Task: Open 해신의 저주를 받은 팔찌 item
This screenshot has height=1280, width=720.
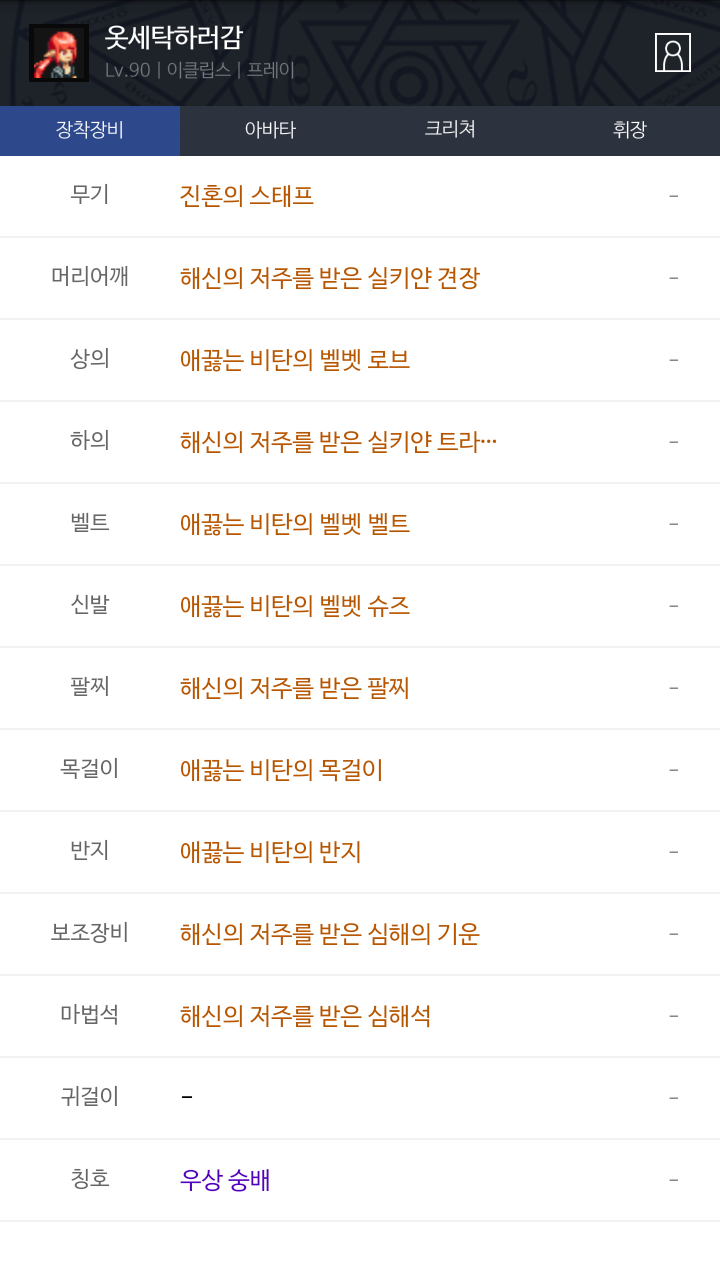Action: point(295,688)
